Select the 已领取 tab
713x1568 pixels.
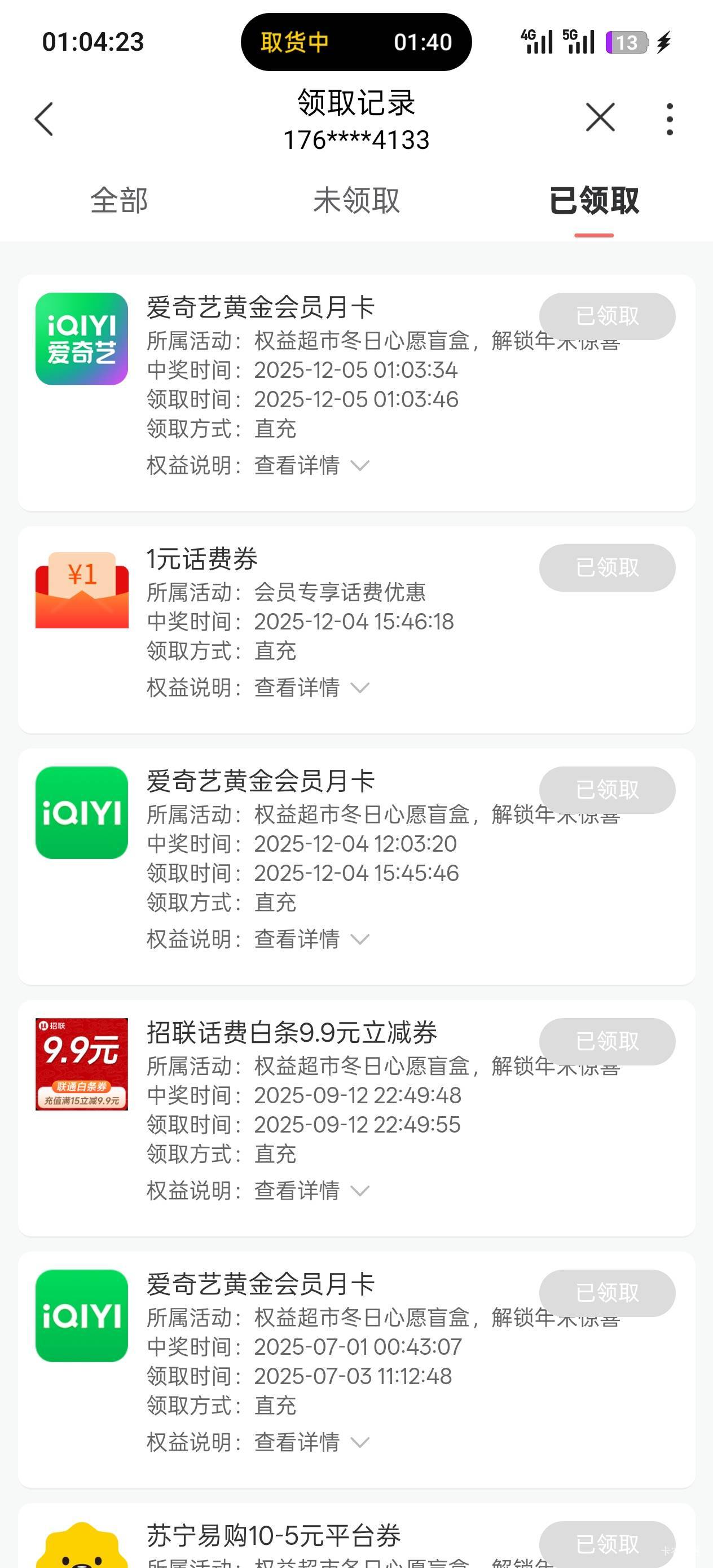(593, 200)
